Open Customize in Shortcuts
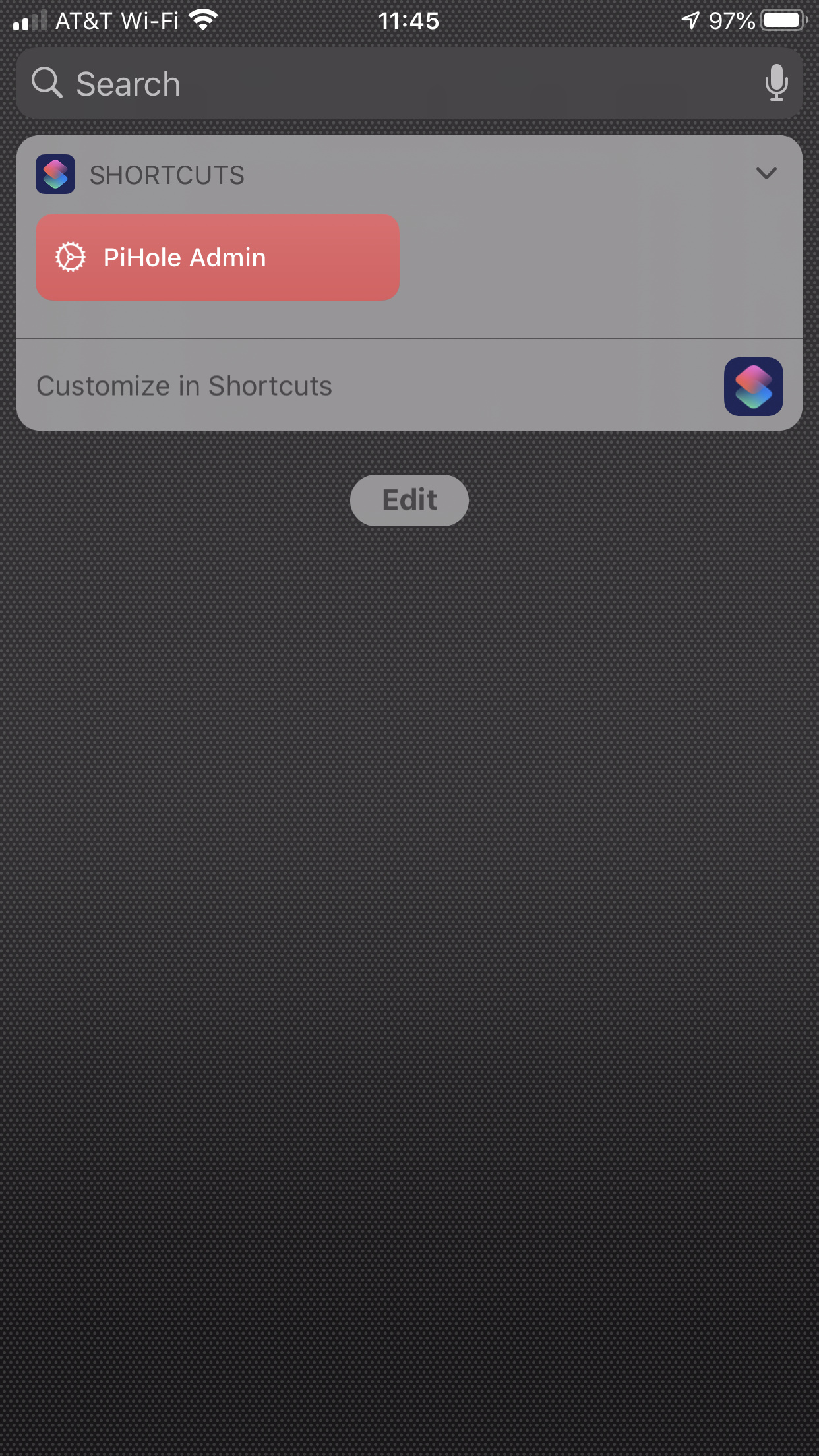The height and width of the screenshot is (1456, 819). click(409, 386)
